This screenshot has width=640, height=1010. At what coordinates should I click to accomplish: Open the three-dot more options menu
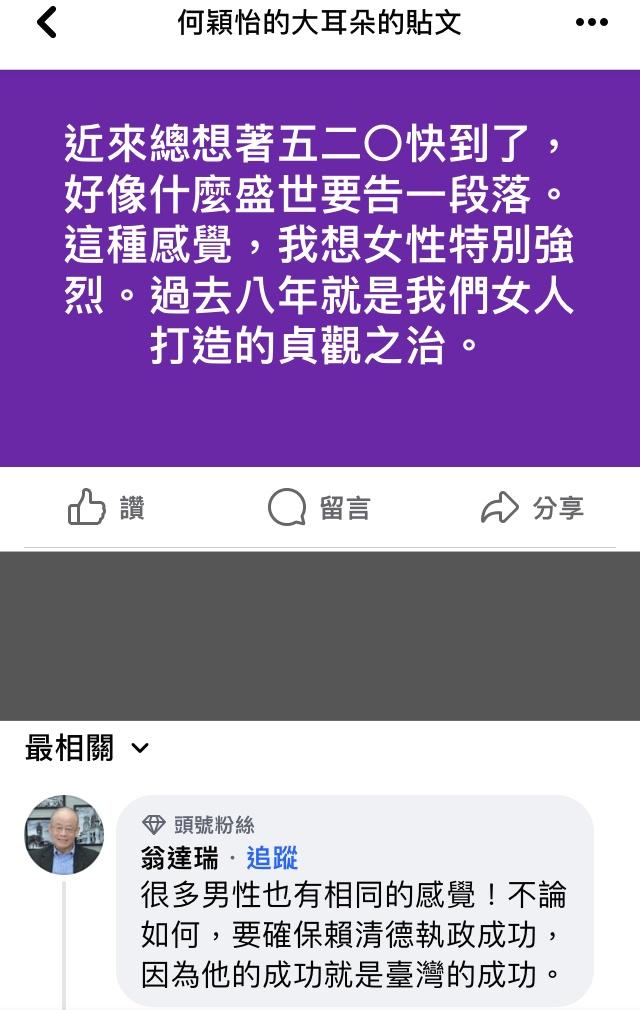(x=592, y=23)
